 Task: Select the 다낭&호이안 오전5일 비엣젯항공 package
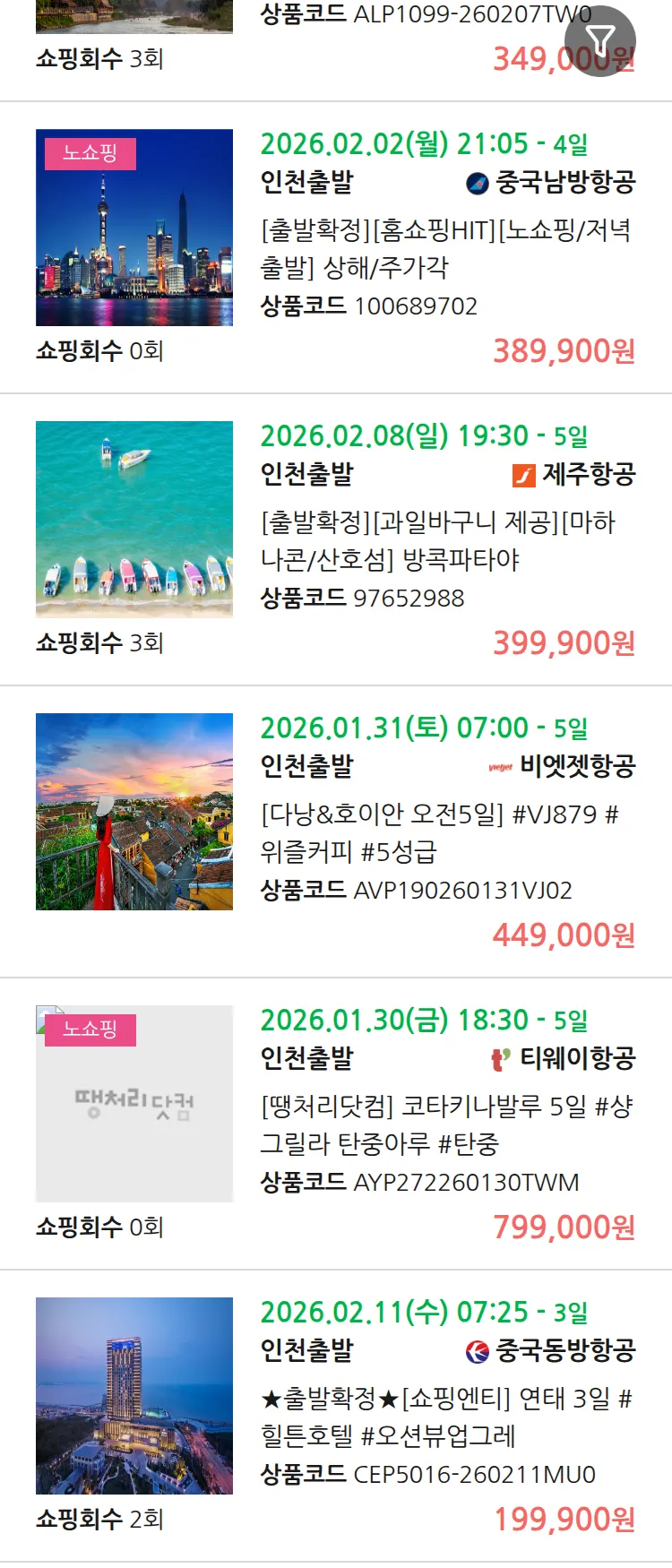438,833
